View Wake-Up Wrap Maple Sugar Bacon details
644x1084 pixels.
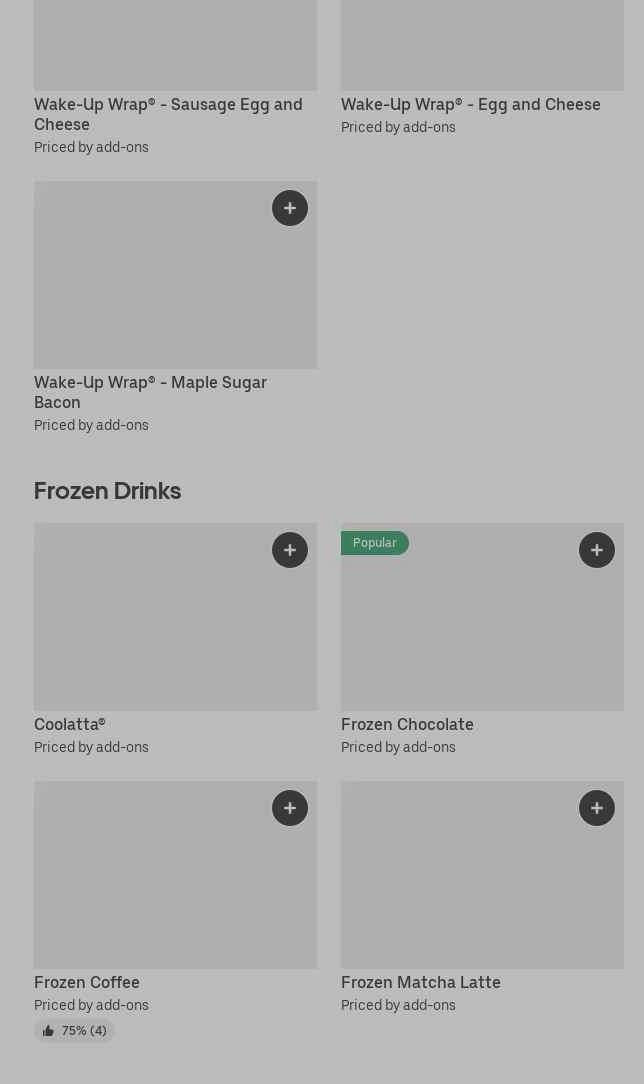pos(150,392)
